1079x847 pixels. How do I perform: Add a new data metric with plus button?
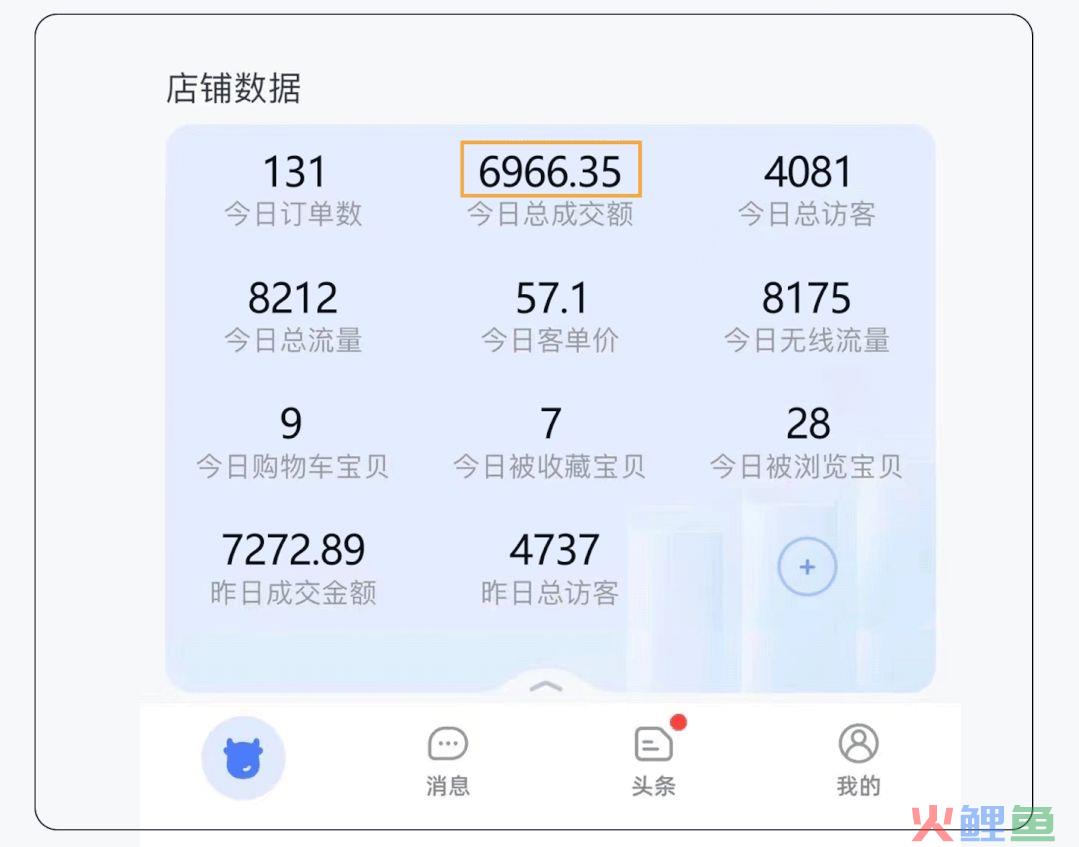pos(807,567)
